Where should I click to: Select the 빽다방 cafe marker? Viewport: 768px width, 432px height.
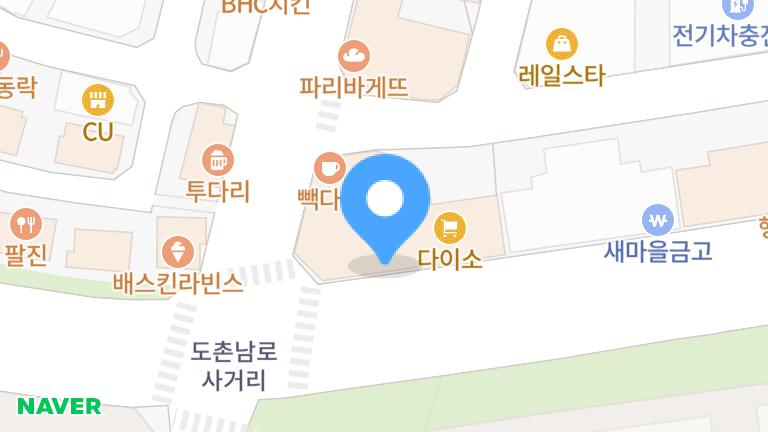(x=329, y=167)
